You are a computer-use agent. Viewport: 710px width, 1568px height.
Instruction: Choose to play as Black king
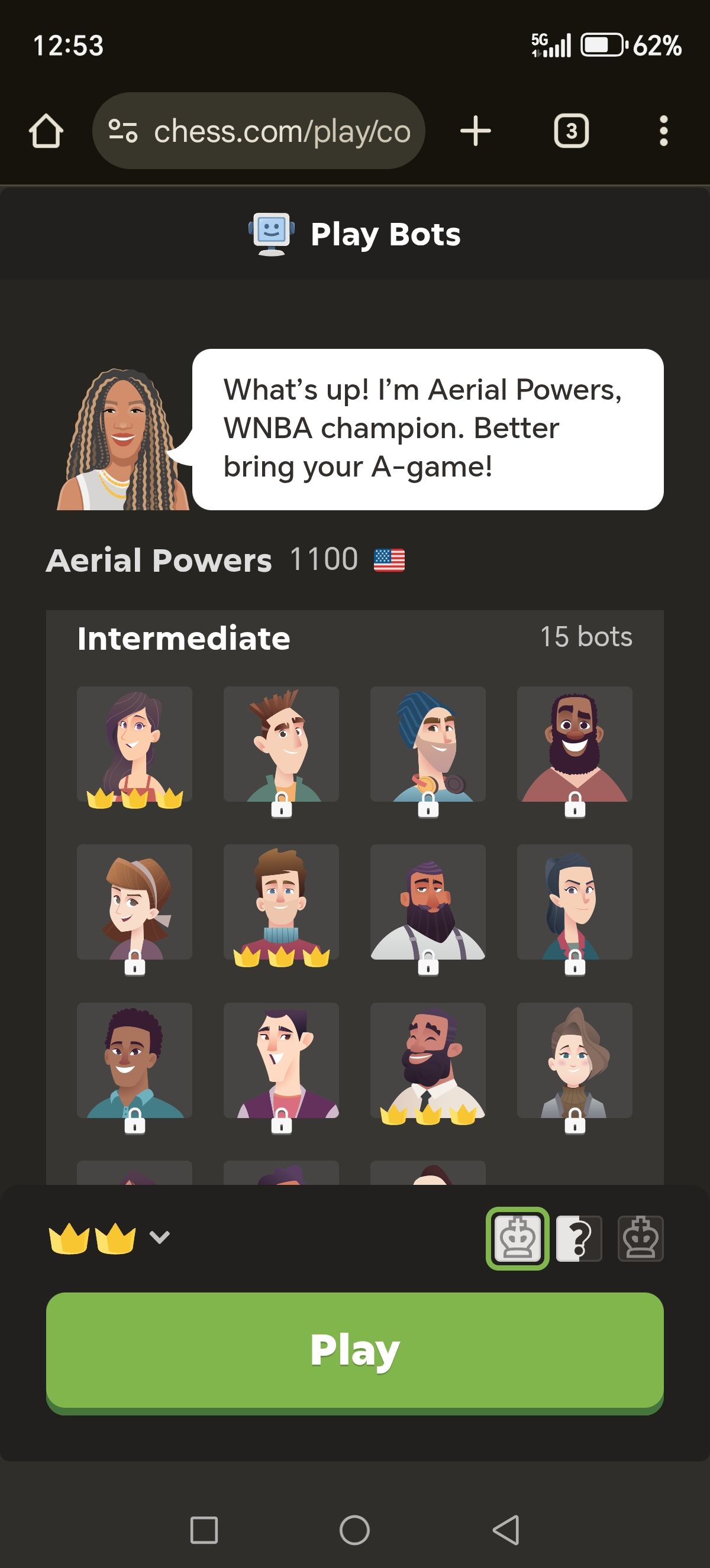pyautogui.click(x=640, y=1238)
